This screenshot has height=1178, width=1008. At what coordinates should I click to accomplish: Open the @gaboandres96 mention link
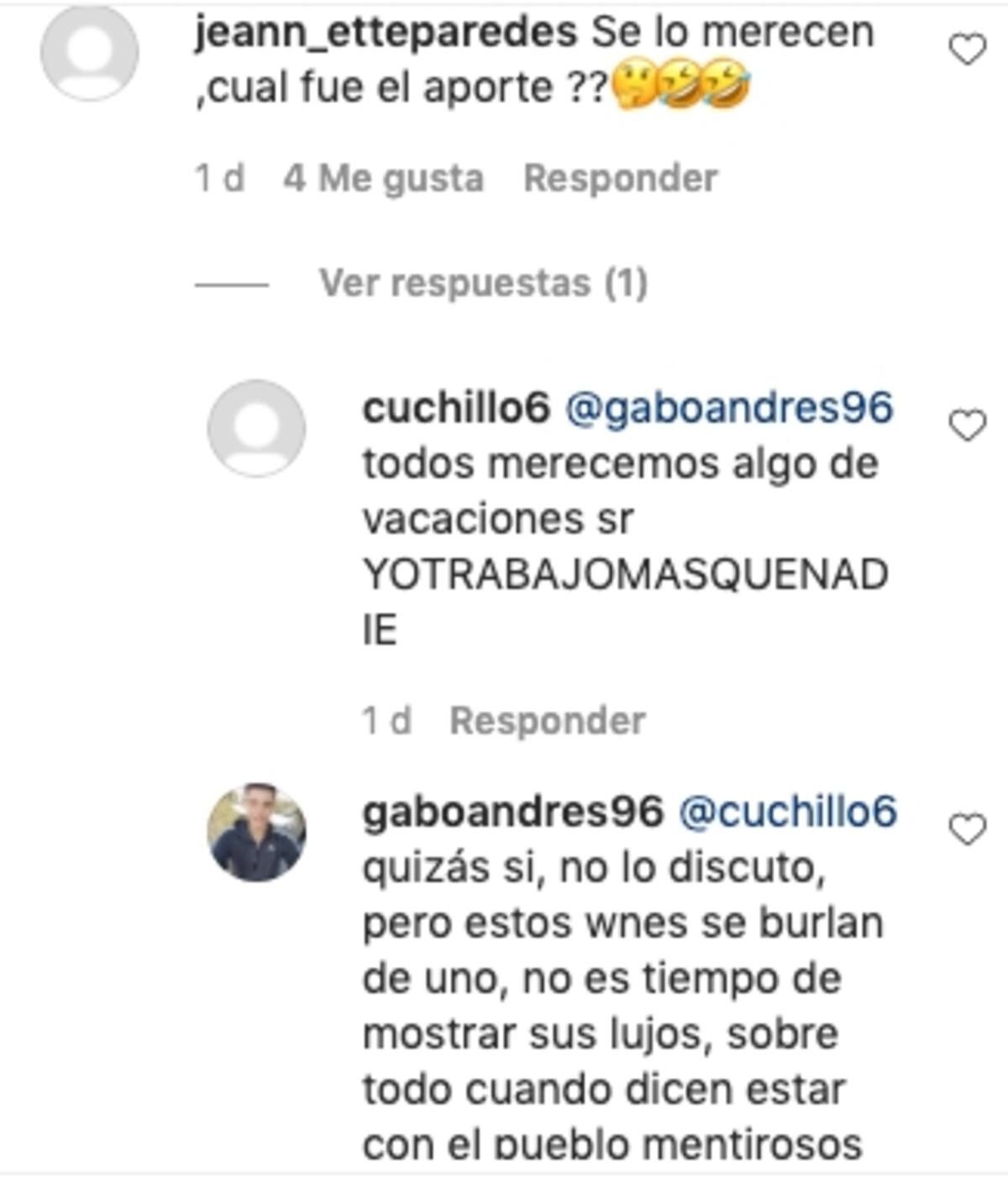pos(728,409)
